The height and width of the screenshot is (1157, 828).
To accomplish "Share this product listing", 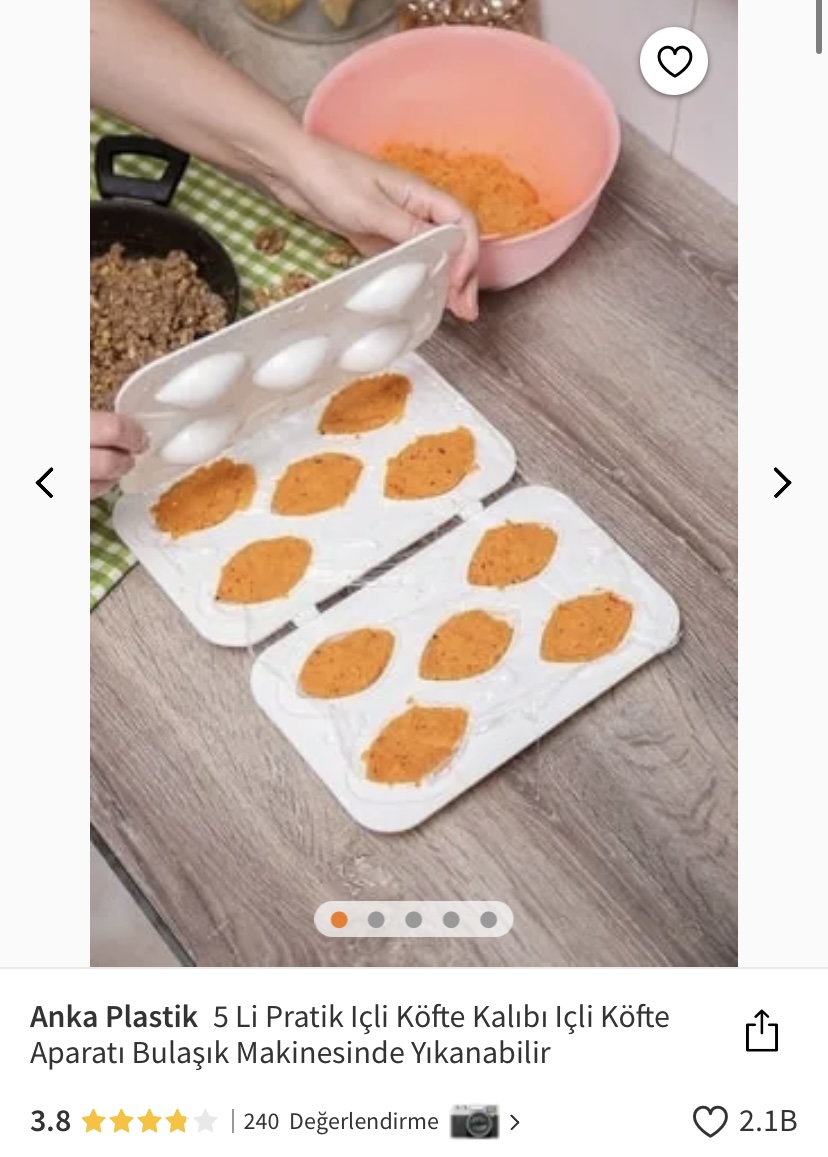I will [761, 1031].
